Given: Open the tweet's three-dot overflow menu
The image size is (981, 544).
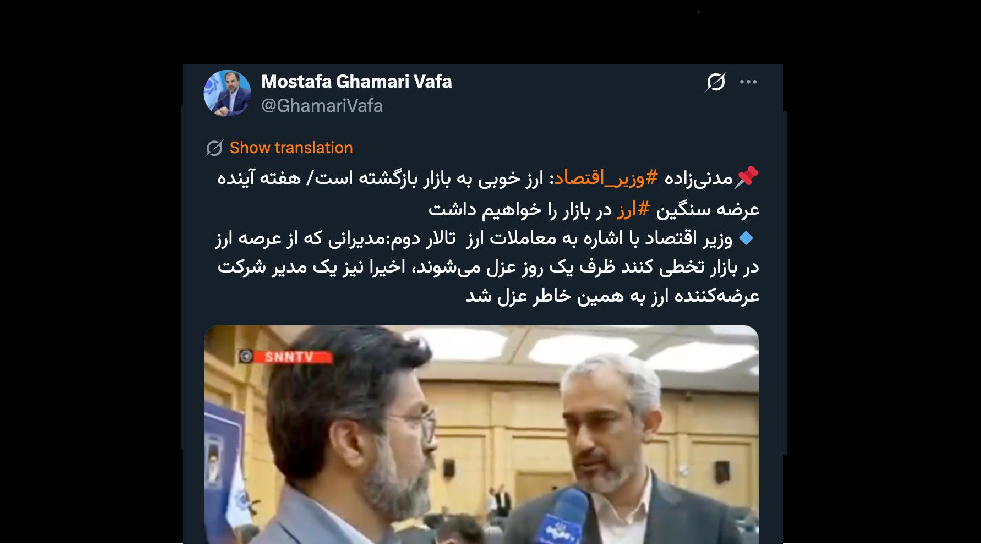Looking at the screenshot, I should click(748, 82).
